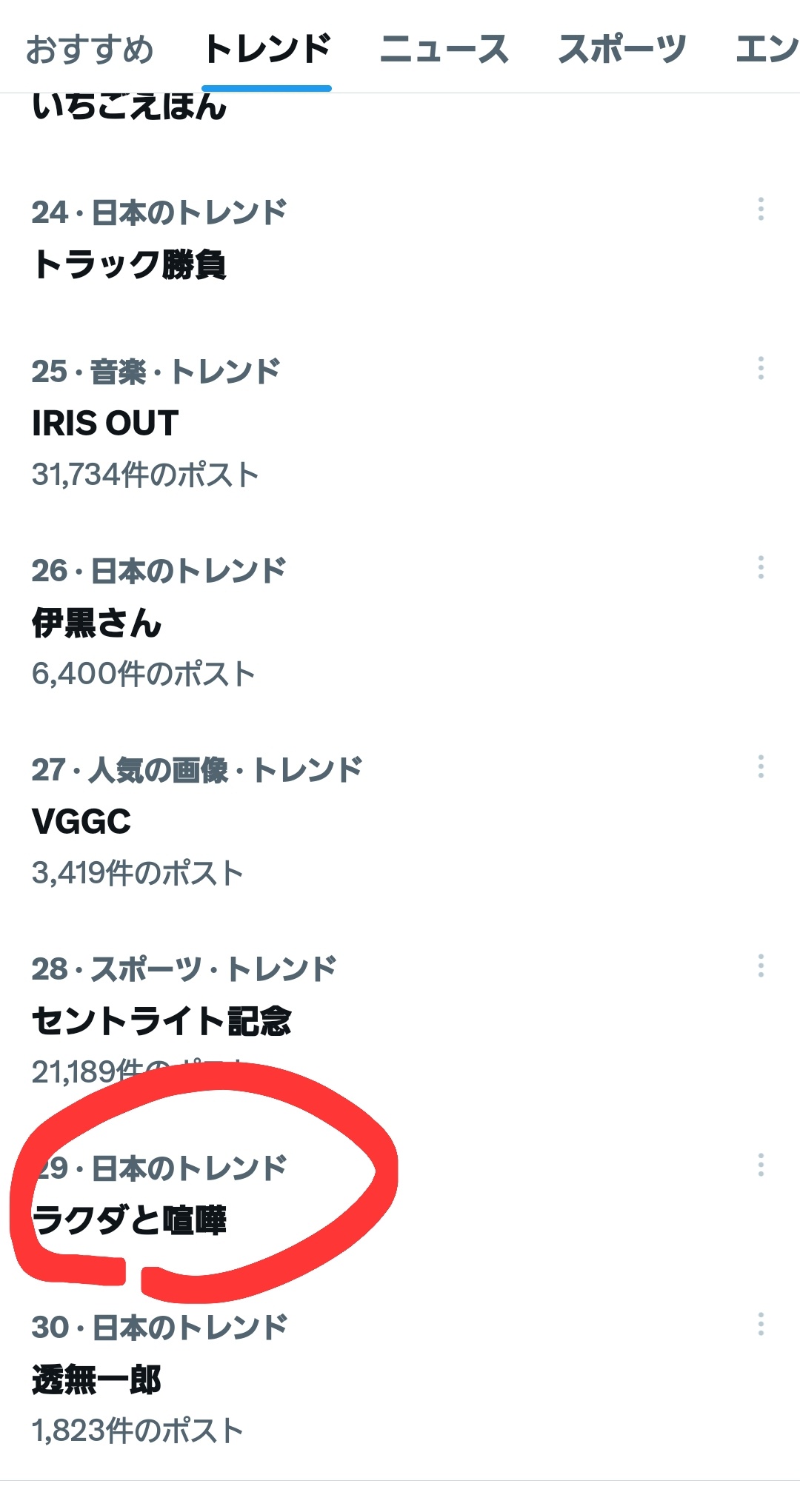Open the トラック勝負 trend
Image resolution: width=800 pixels, height=1512 pixels.
(x=130, y=264)
